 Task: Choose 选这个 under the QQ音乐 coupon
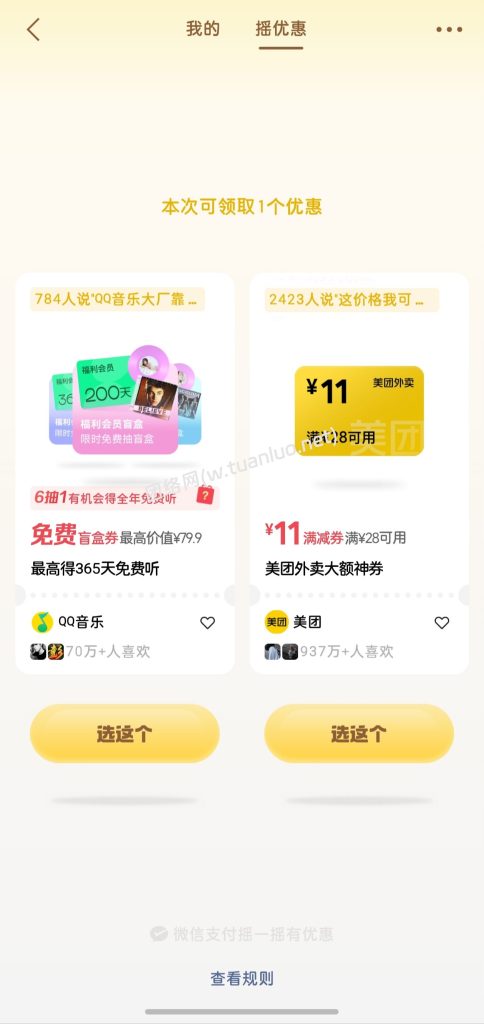(x=125, y=733)
